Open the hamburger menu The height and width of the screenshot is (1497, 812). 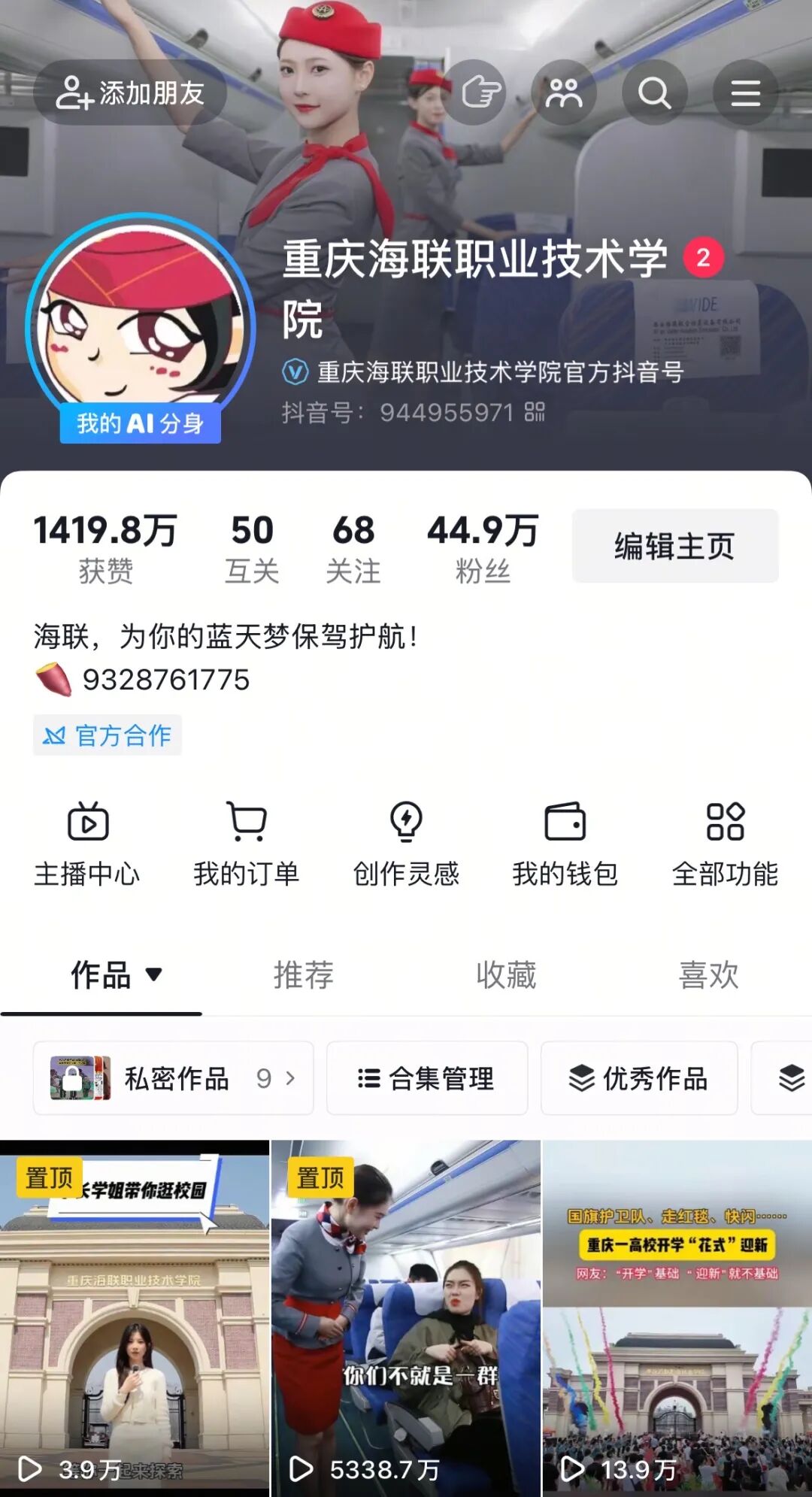pyautogui.click(x=745, y=93)
